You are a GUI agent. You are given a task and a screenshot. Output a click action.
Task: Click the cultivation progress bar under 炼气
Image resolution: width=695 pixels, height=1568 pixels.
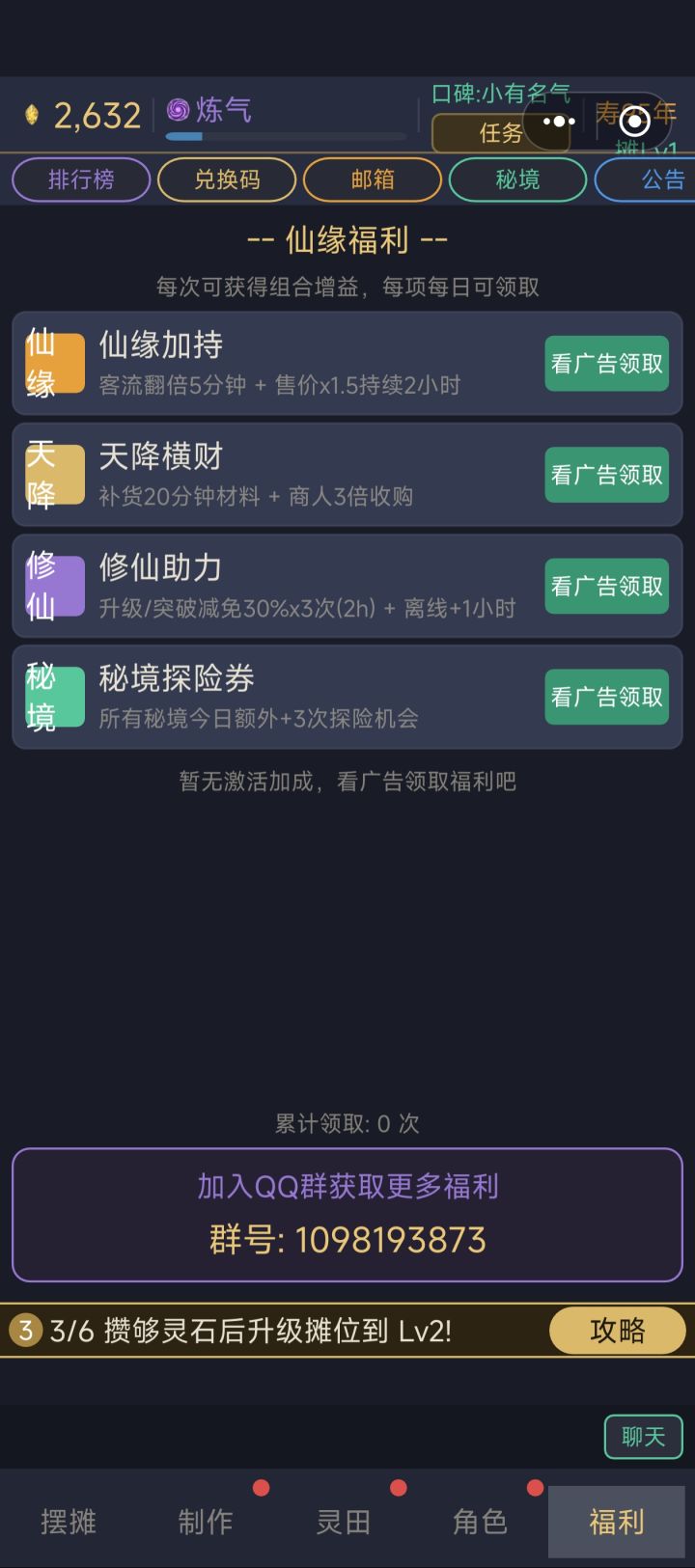(x=287, y=138)
